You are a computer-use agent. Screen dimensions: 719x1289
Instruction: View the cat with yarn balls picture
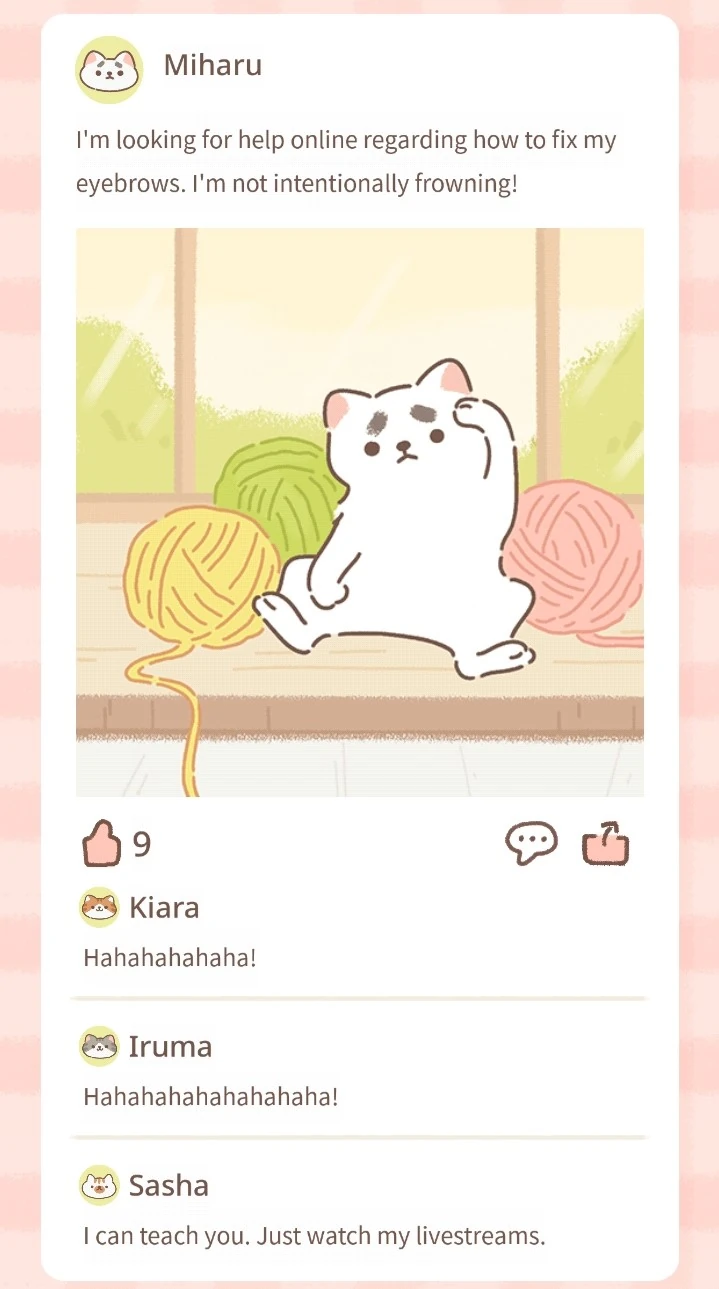[360, 512]
